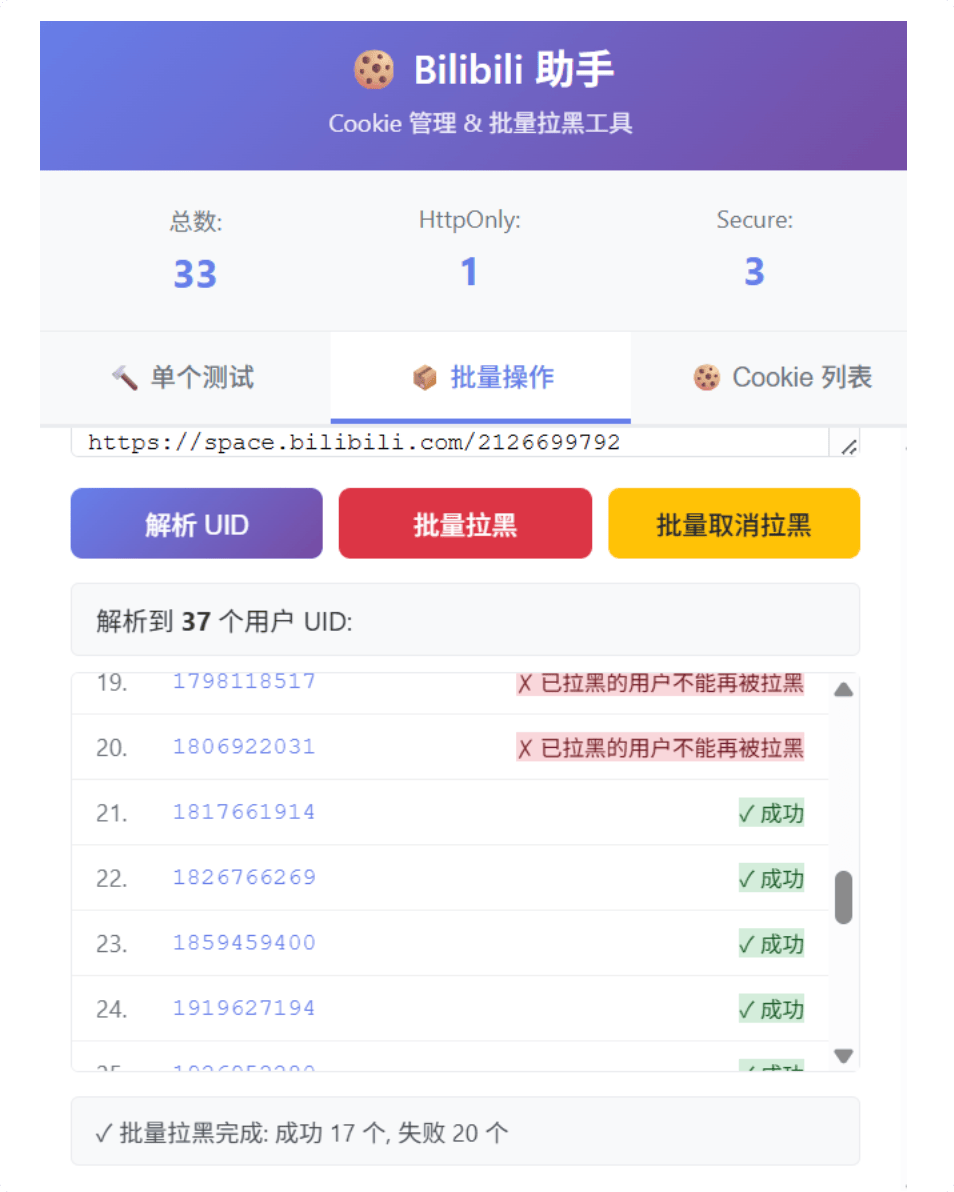Click the HttpOnly count number 1

click(x=469, y=272)
